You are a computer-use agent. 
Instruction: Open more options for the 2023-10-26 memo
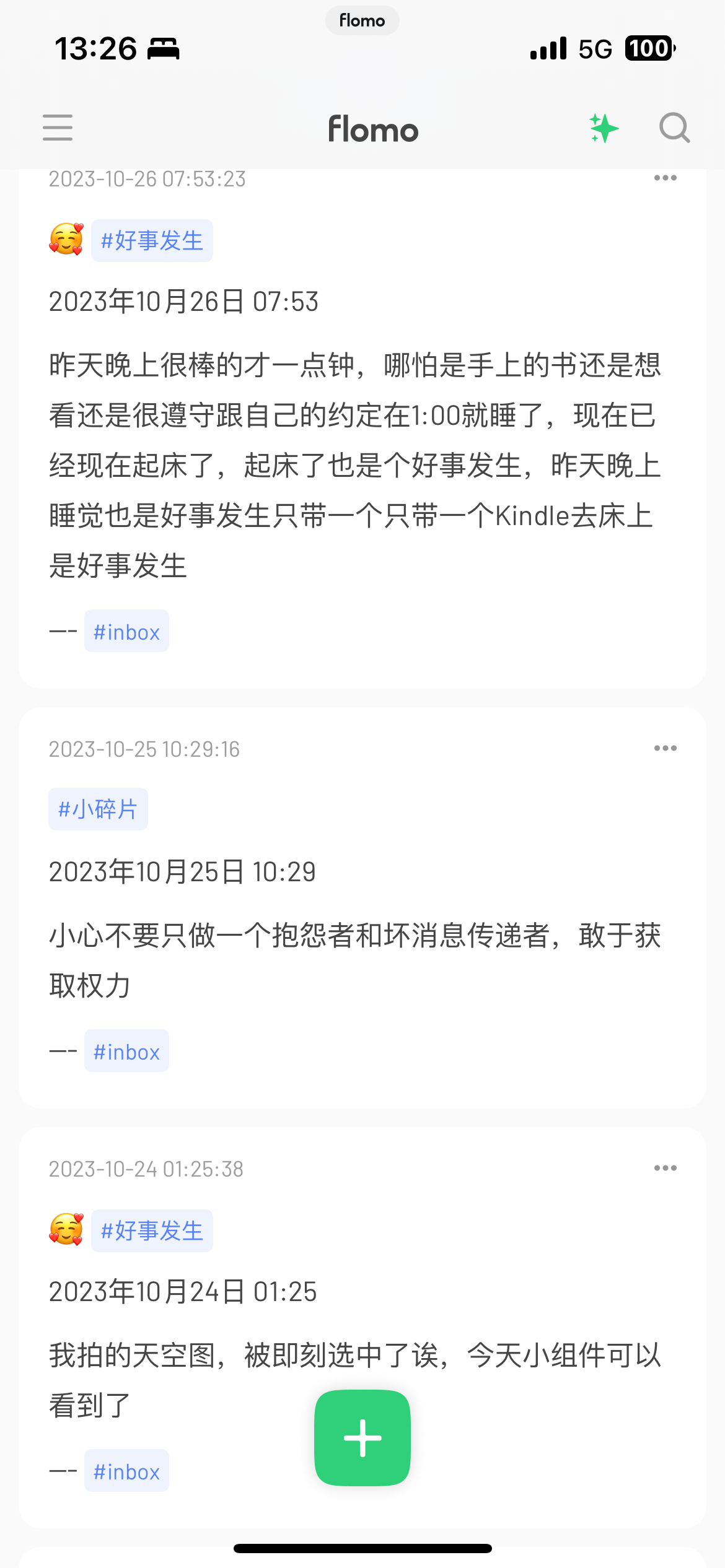[665, 178]
